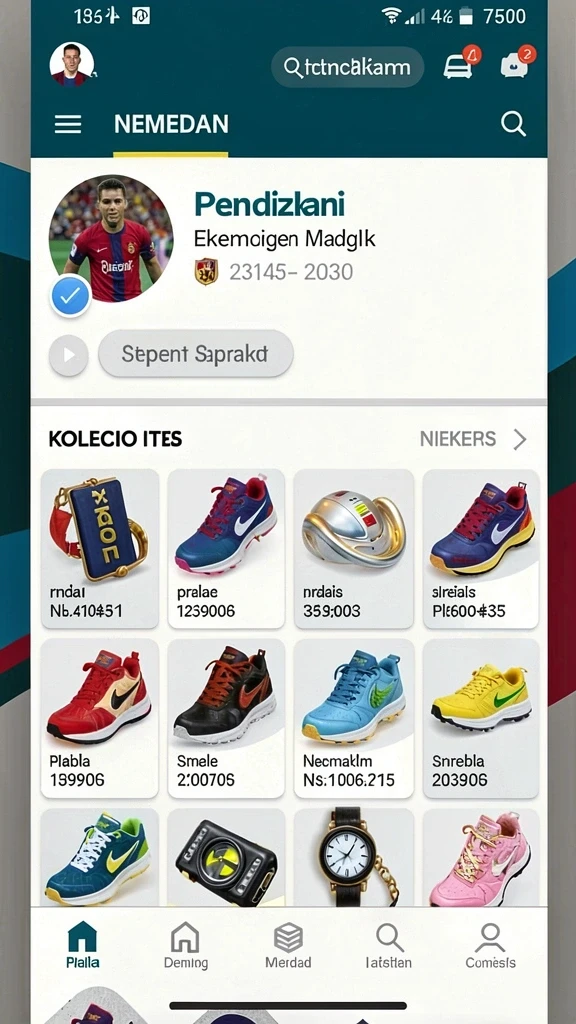This screenshot has height=1024, width=576.
Task: Tap the Stepent Saprakd button
Action: [195, 353]
